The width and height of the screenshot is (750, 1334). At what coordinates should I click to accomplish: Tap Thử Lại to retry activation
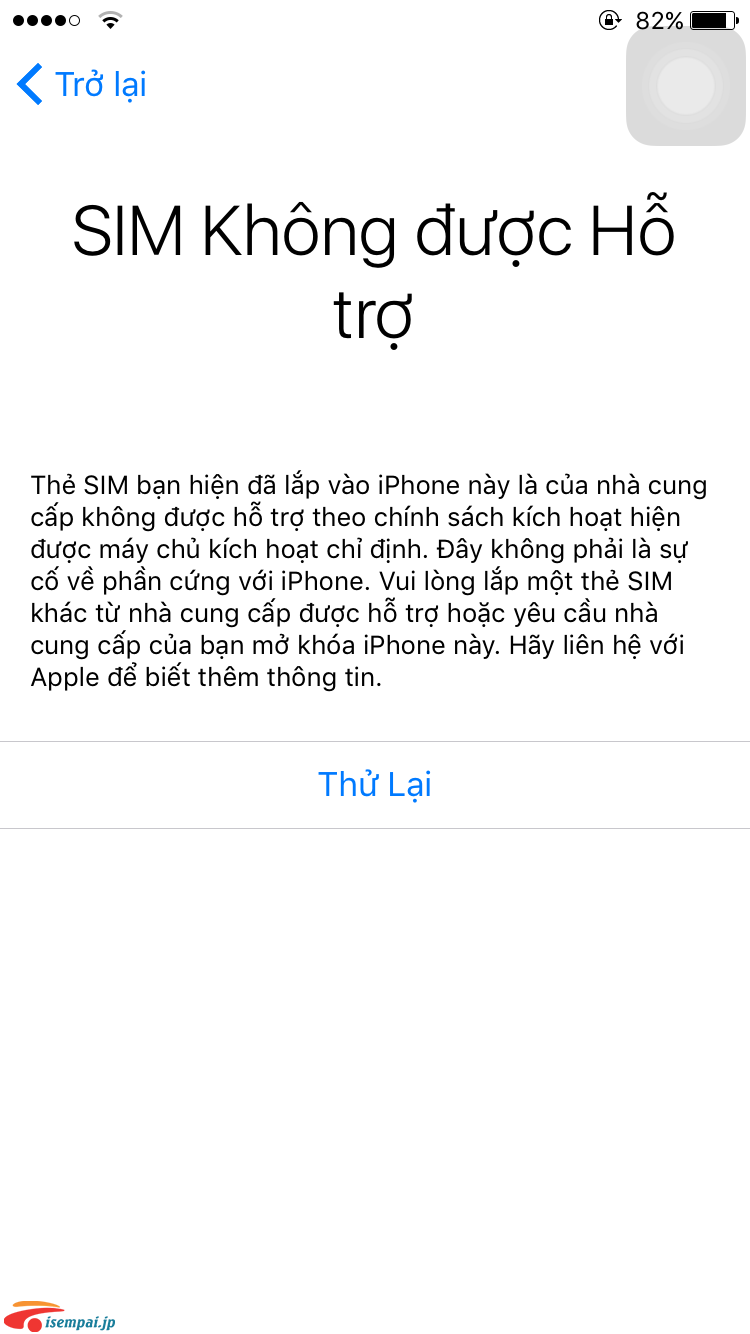[x=375, y=785]
